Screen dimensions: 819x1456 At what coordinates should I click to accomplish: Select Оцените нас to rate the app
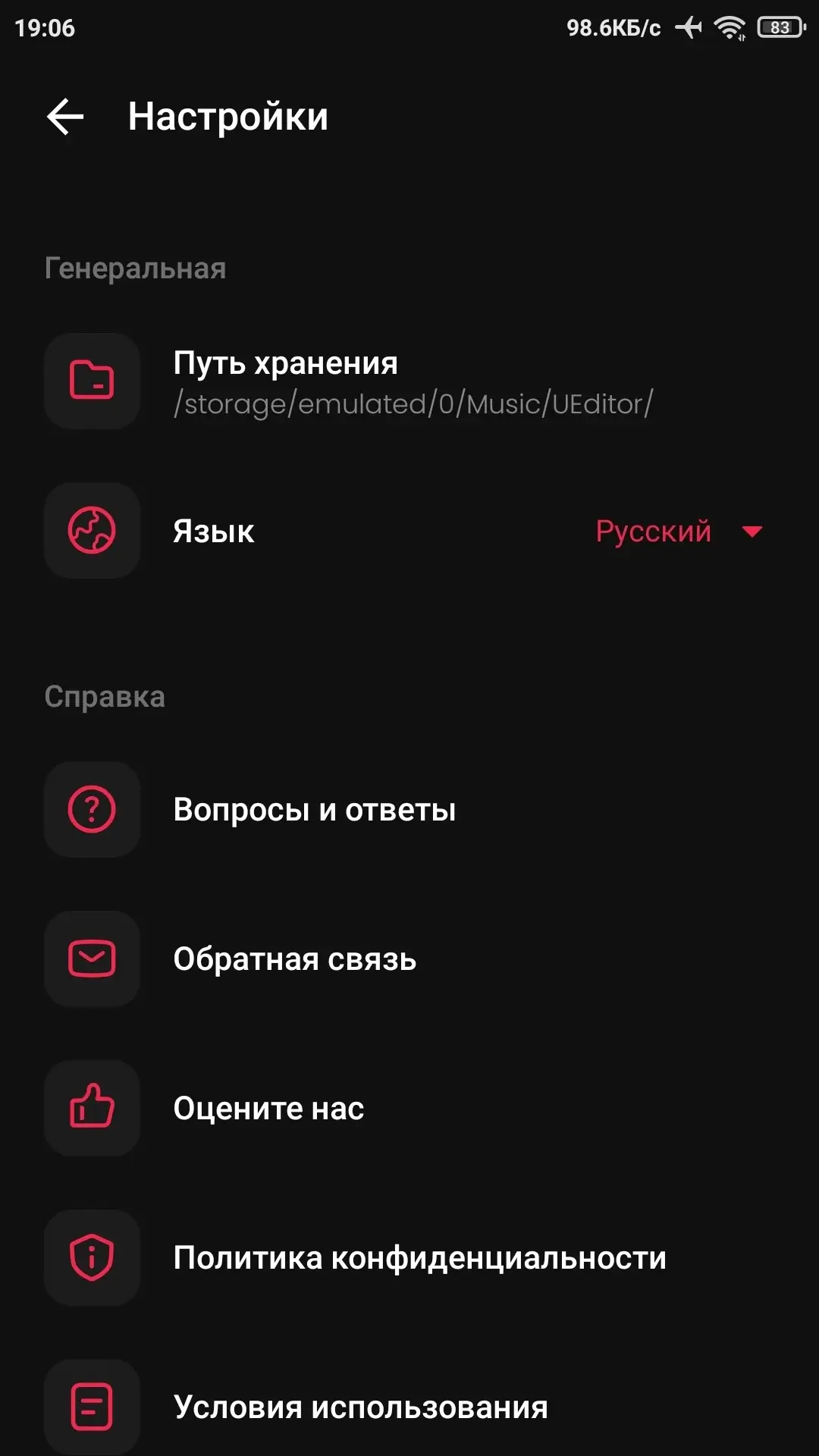(x=268, y=1109)
